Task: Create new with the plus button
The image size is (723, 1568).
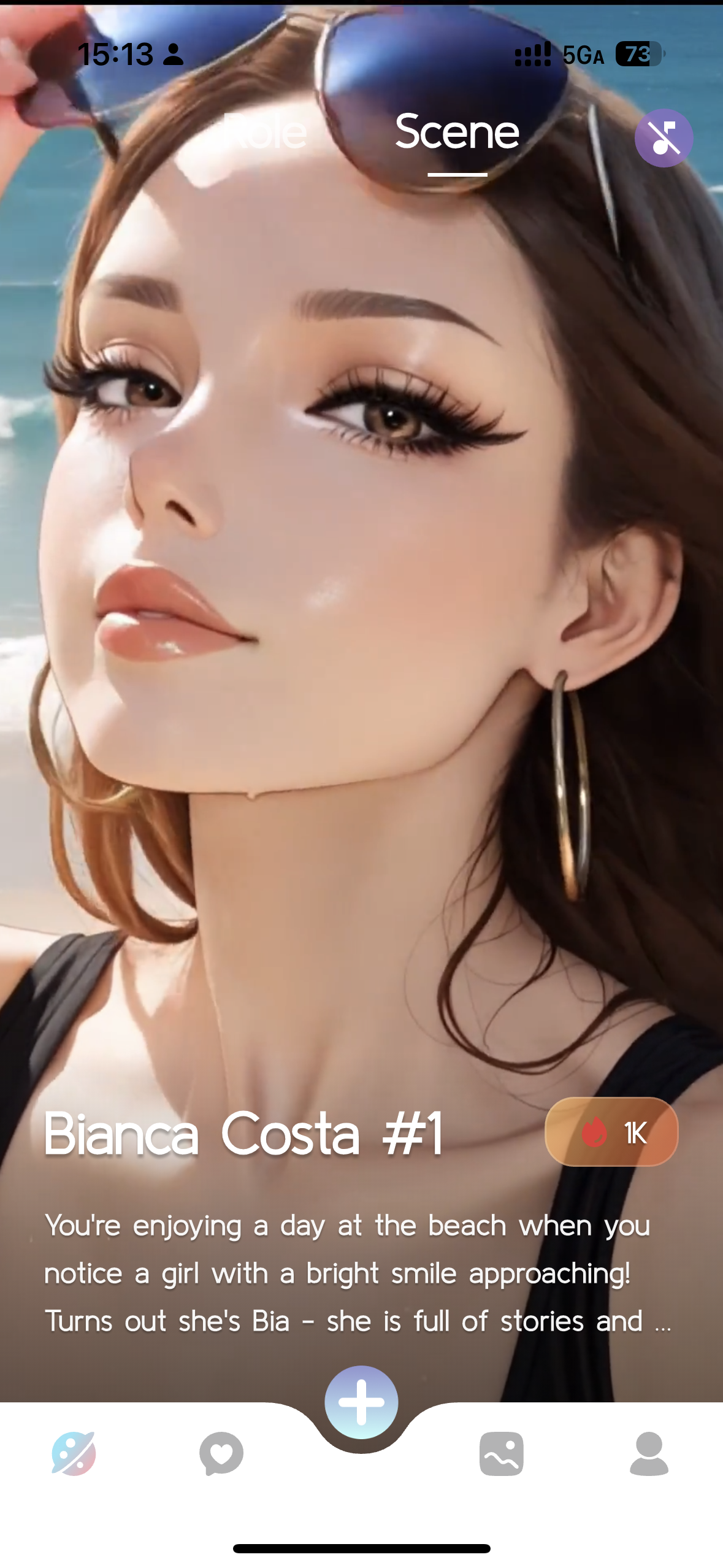Action: click(x=361, y=1402)
